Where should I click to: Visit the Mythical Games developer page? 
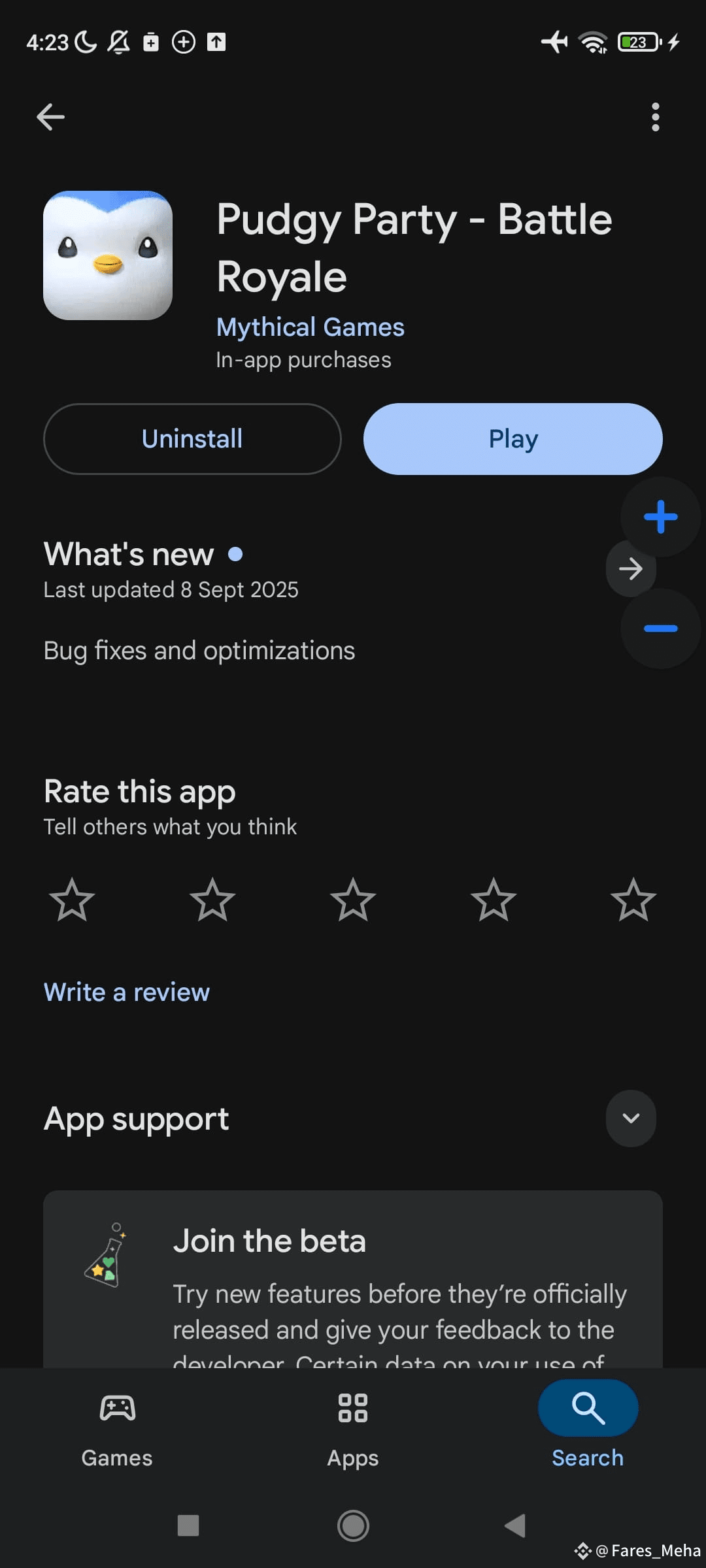click(x=310, y=326)
